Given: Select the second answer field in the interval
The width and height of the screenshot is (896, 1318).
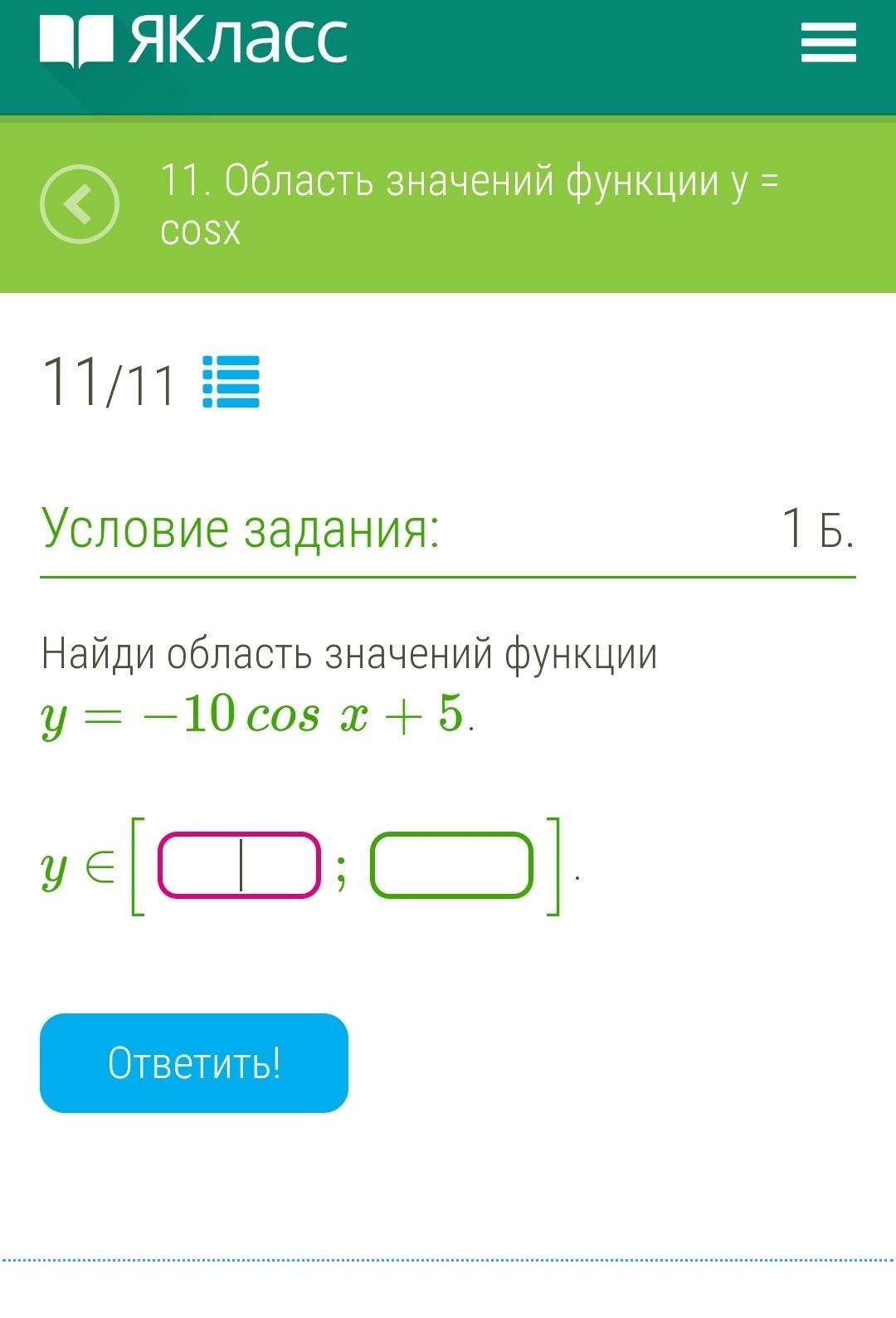Looking at the screenshot, I should (x=450, y=865).
